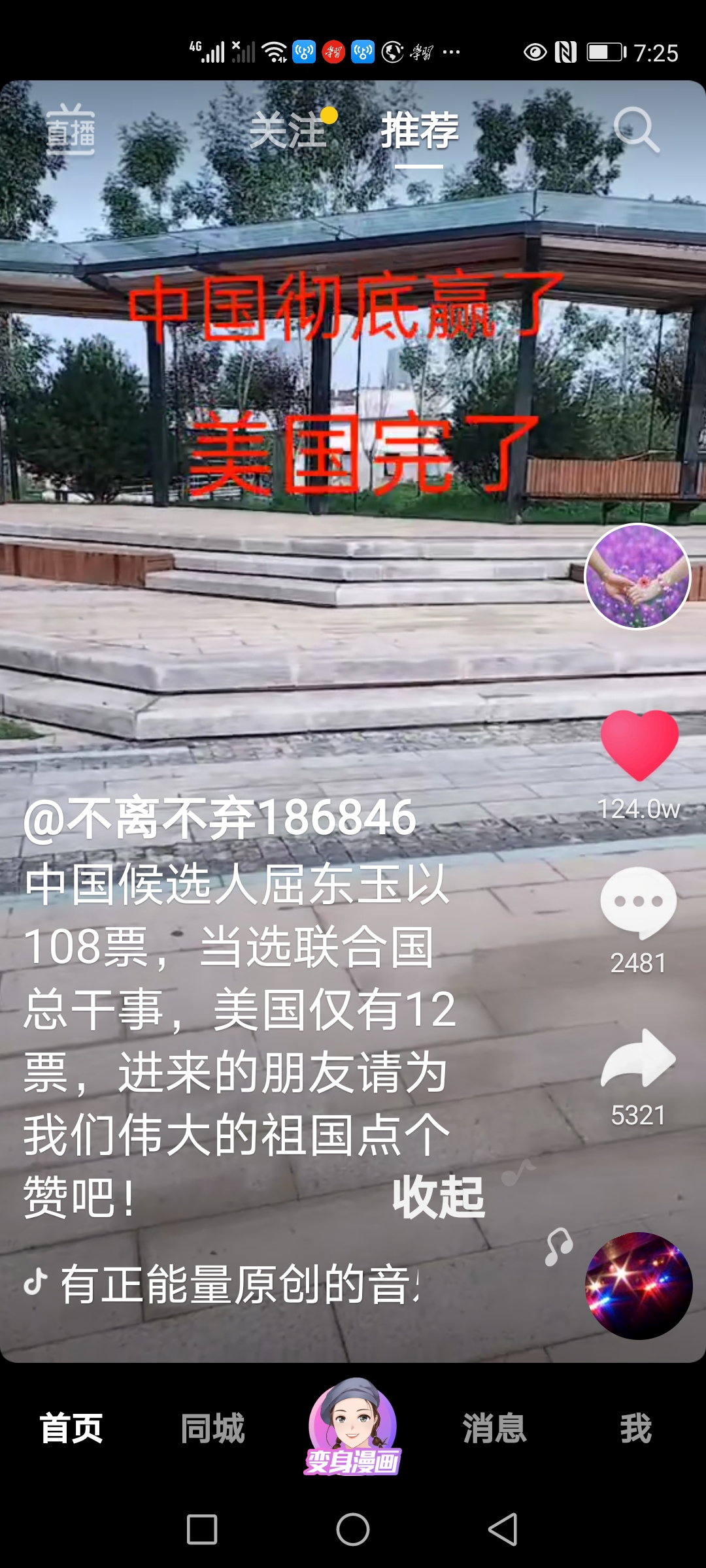
Task: Open the 消息 tab
Action: pyautogui.click(x=494, y=1428)
